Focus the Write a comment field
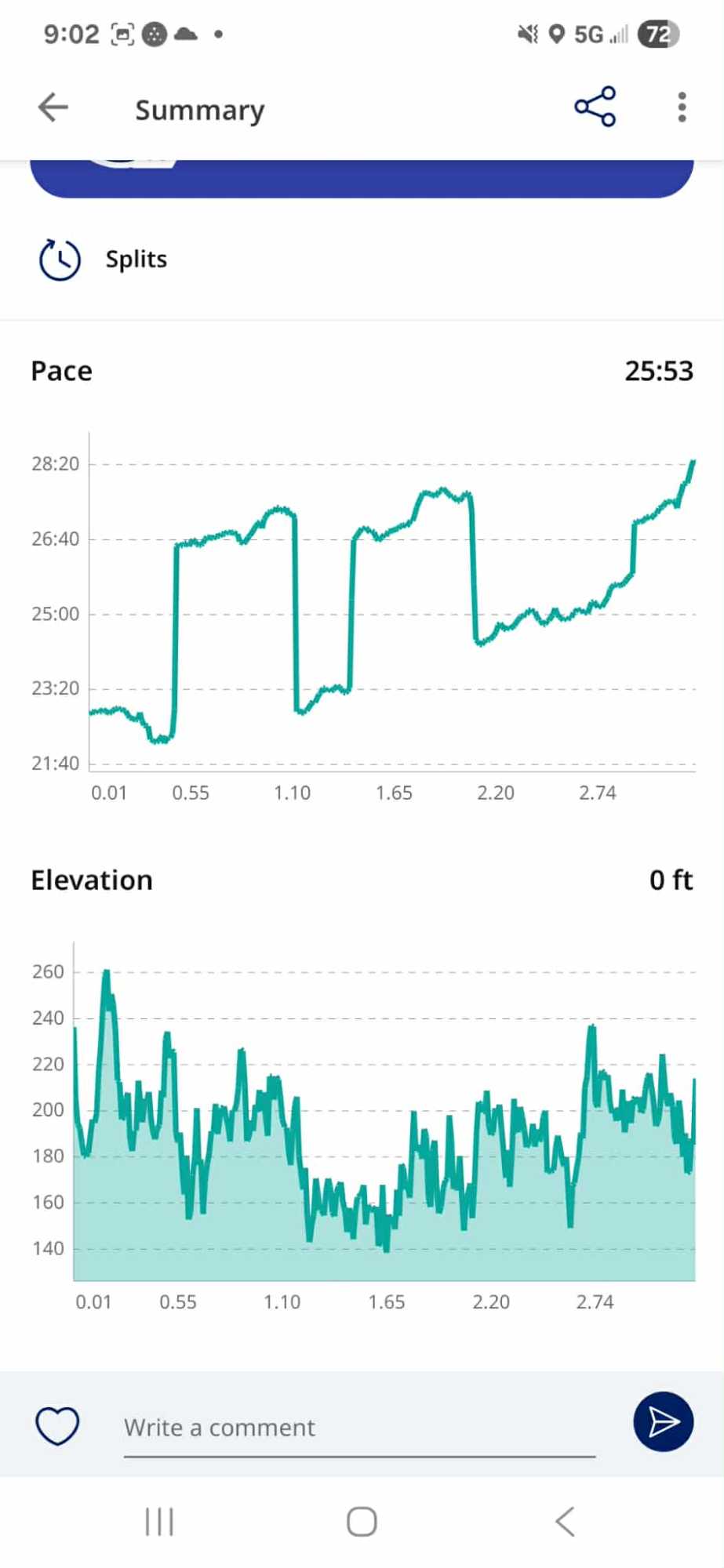 358,1428
